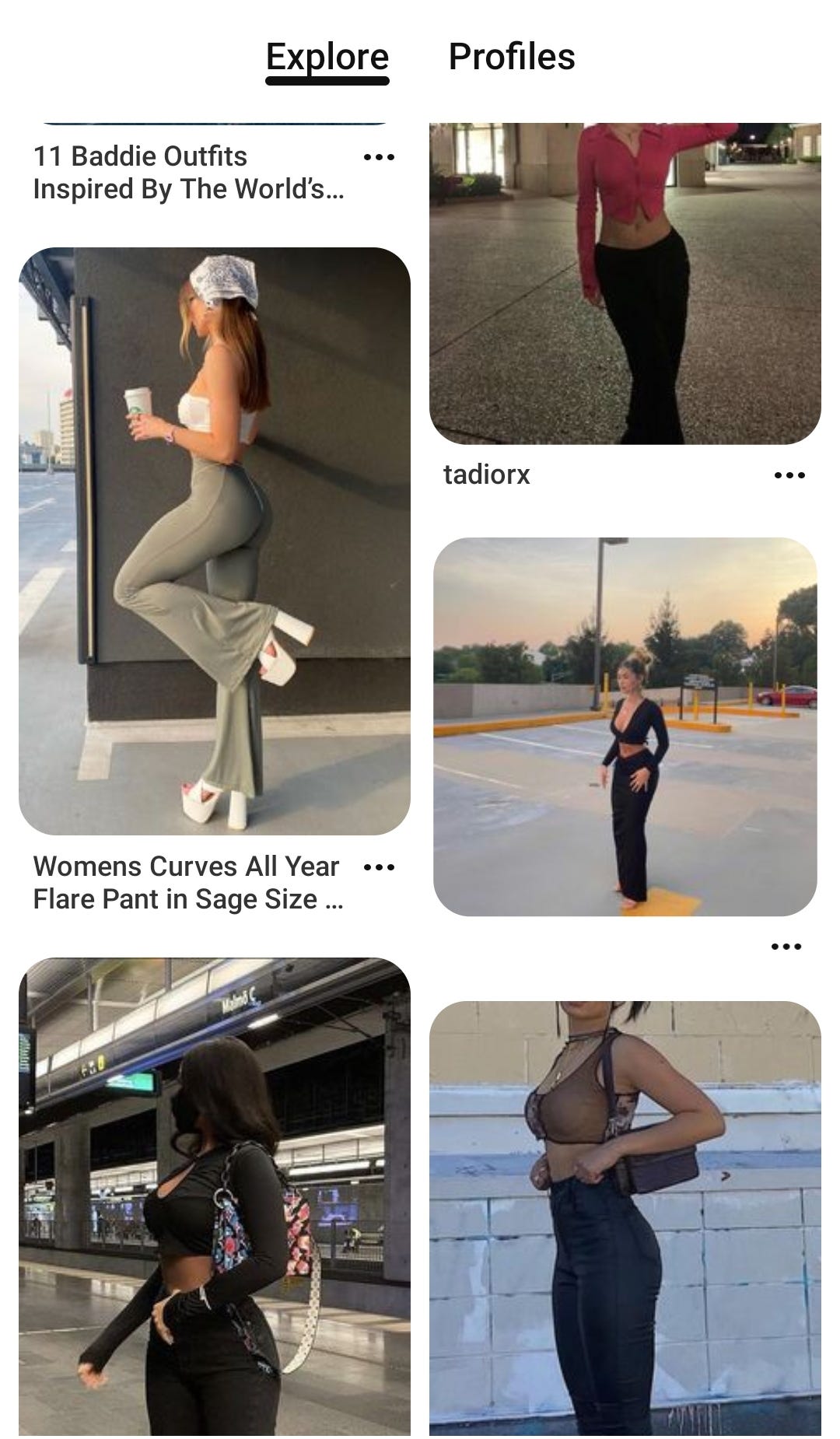The image size is (840, 1439).
Task: Open options for 11 Baddie Outfits pin
Action: [x=379, y=157]
